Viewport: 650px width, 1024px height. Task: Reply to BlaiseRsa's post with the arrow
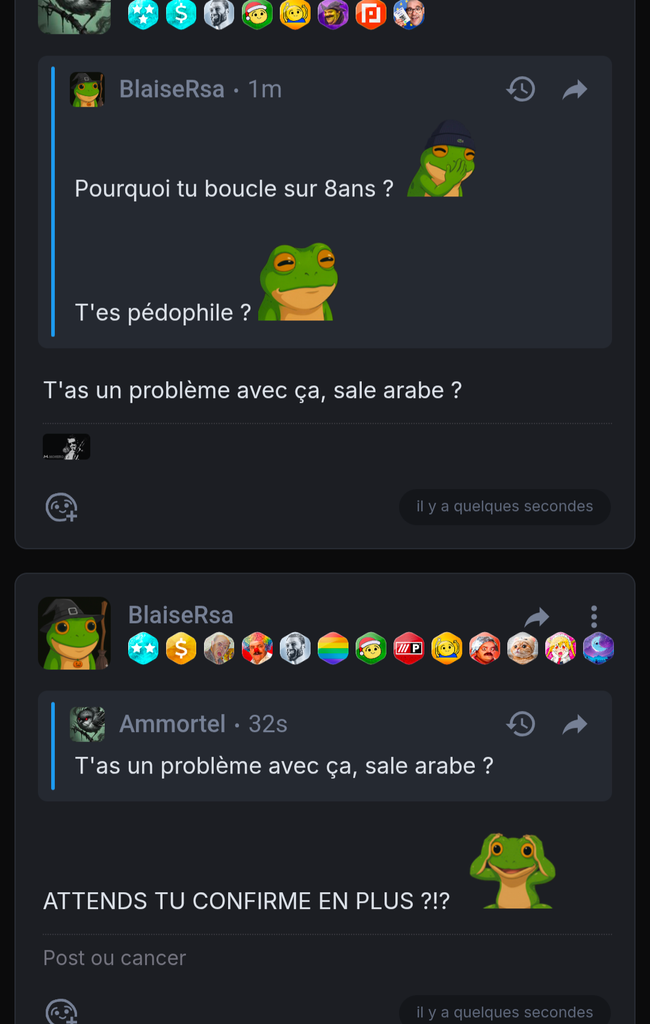click(537, 617)
